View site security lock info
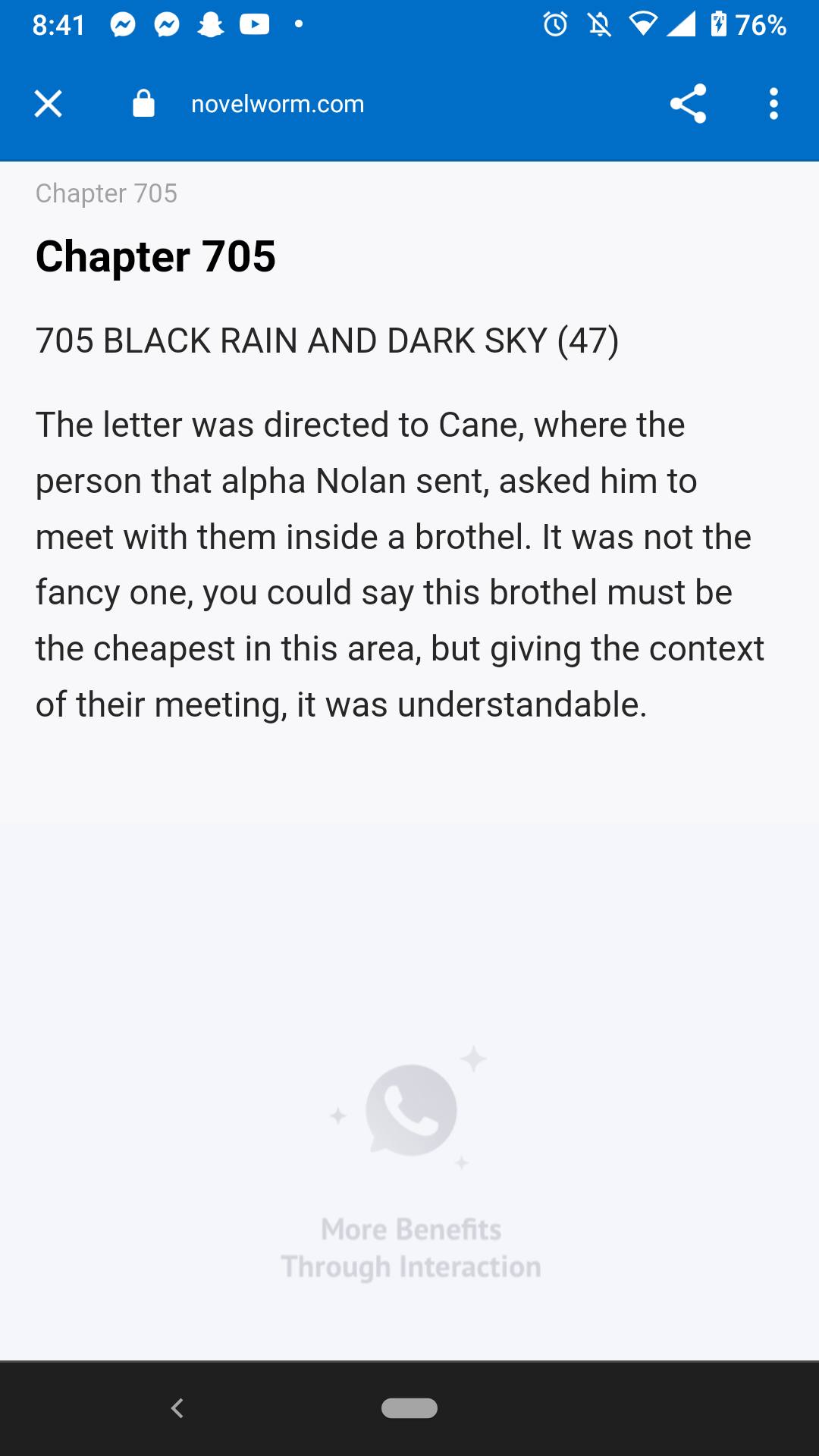This screenshot has height=1456, width=819. (x=143, y=104)
